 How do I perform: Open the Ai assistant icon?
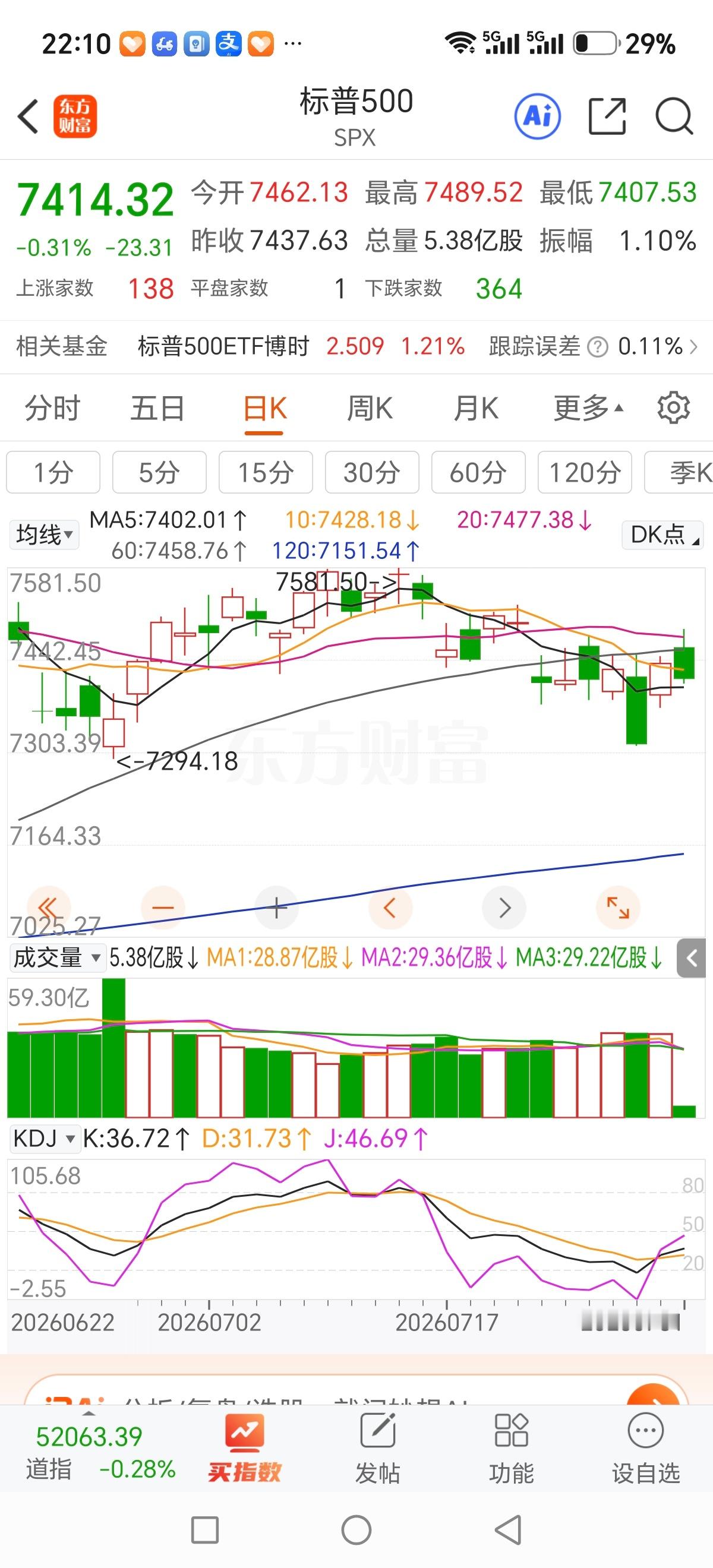pos(537,116)
